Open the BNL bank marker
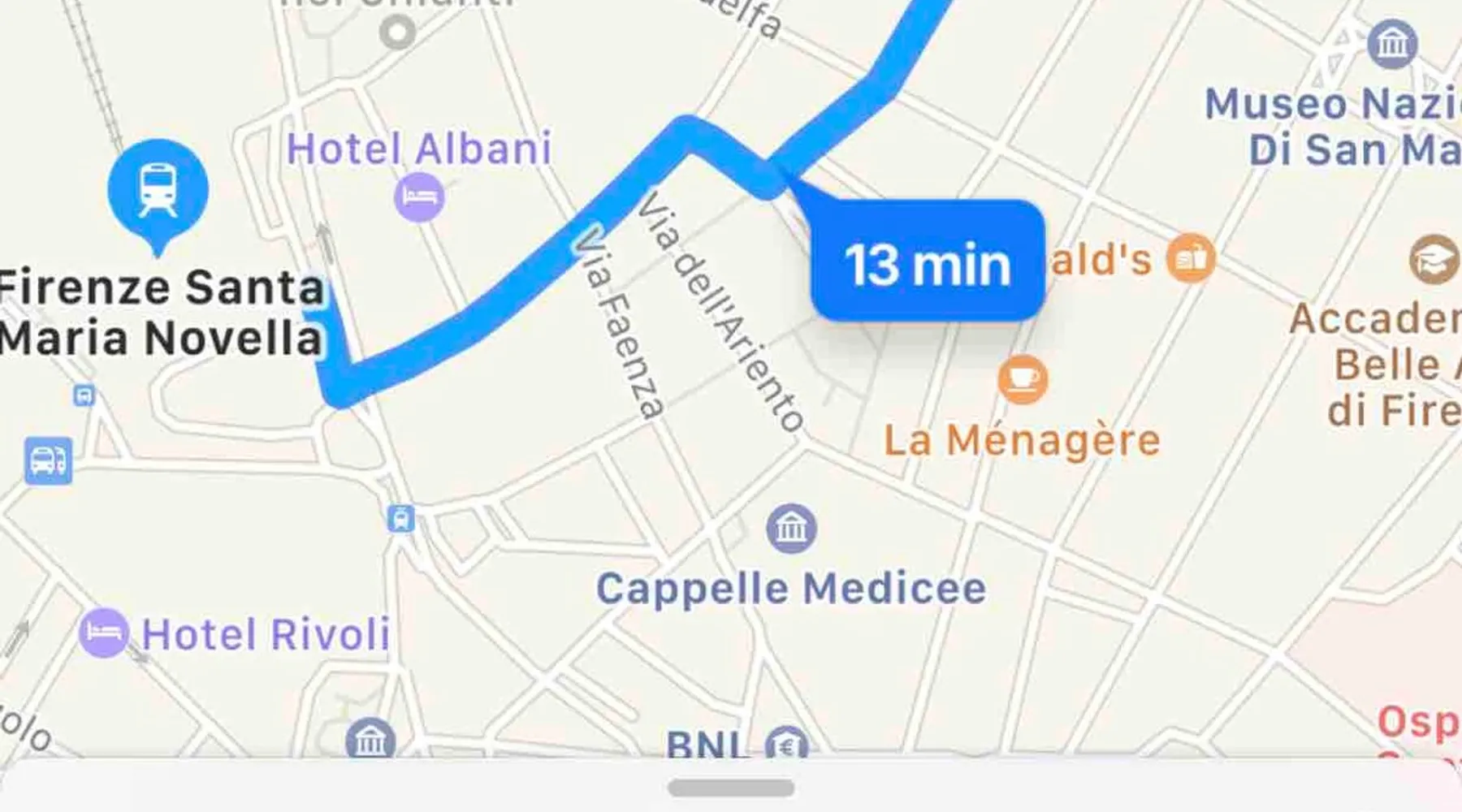This screenshot has height=812, width=1462. (785, 745)
